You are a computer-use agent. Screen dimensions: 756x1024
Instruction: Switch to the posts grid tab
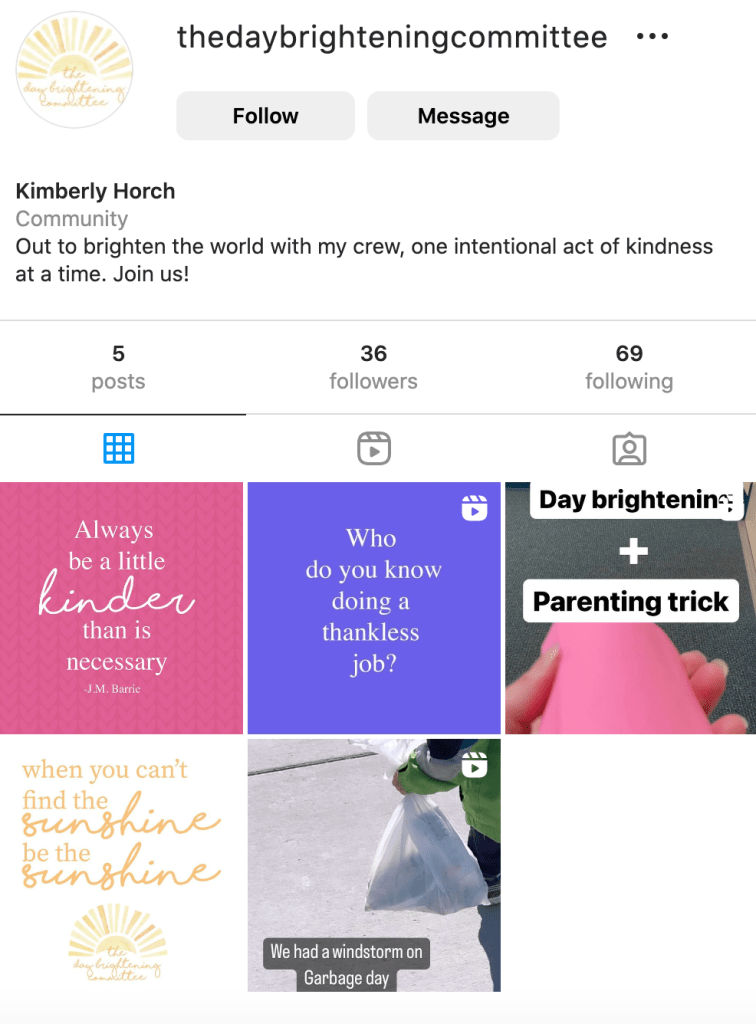tap(119, 449)
